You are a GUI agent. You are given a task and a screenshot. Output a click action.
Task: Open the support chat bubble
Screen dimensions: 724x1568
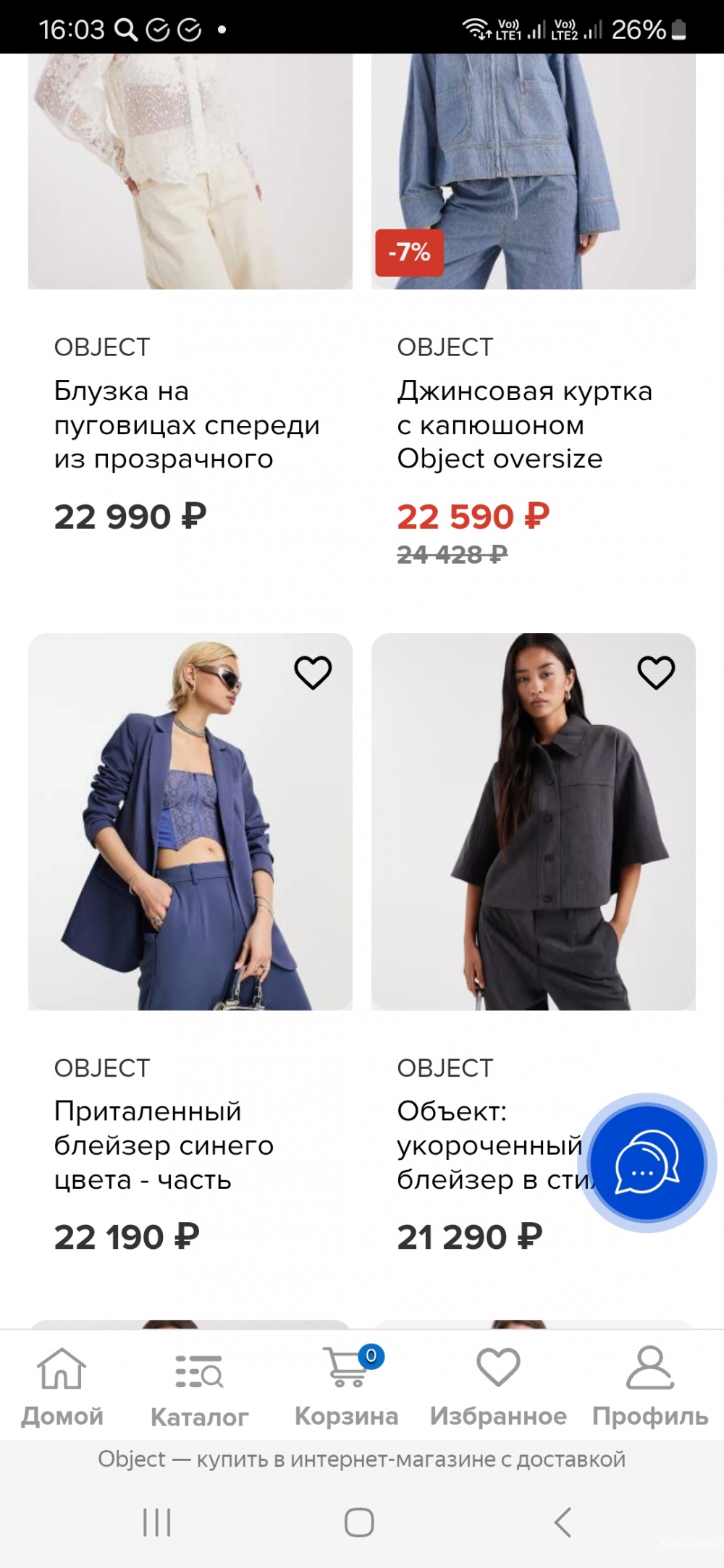pyautogui.click(x=647, y=1163)
